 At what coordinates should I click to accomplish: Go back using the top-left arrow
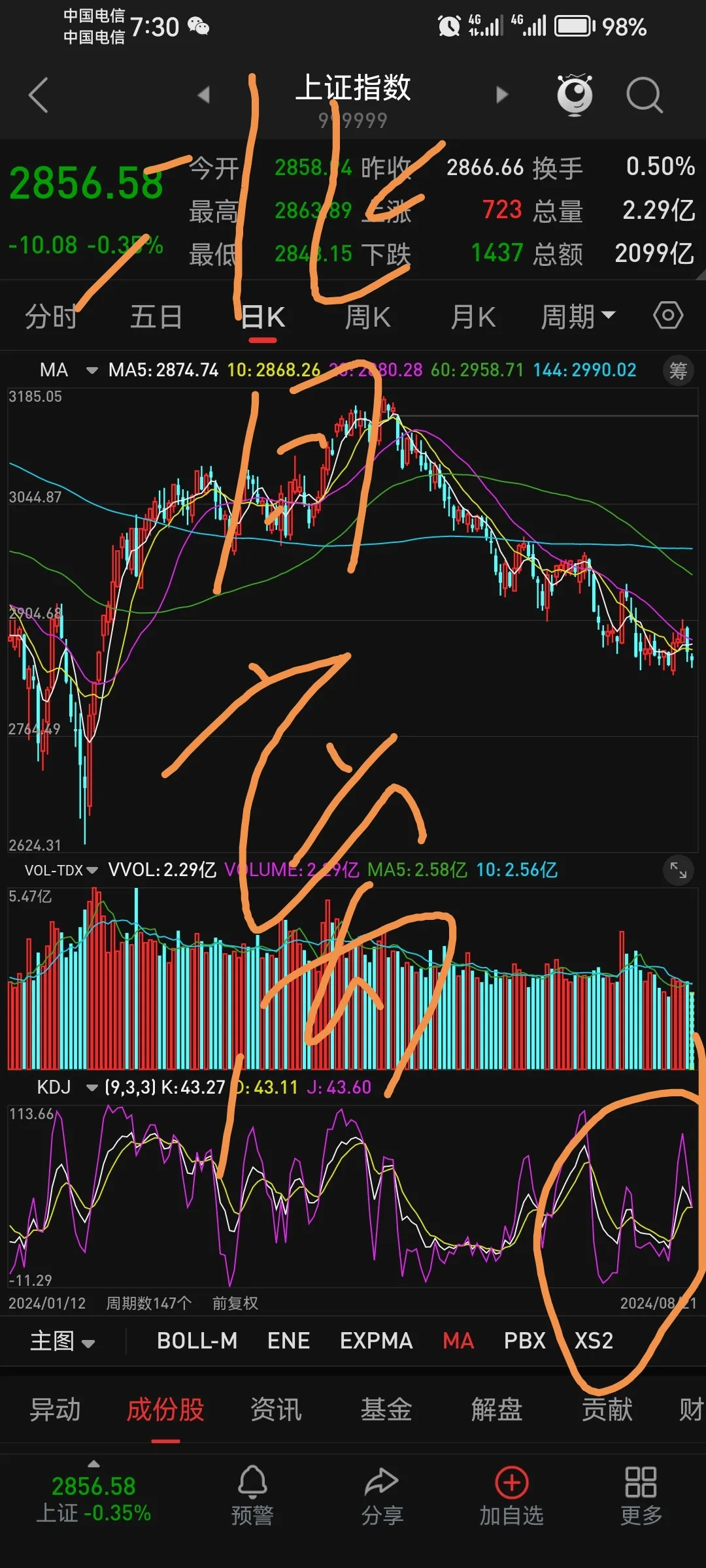click(39, 95)
